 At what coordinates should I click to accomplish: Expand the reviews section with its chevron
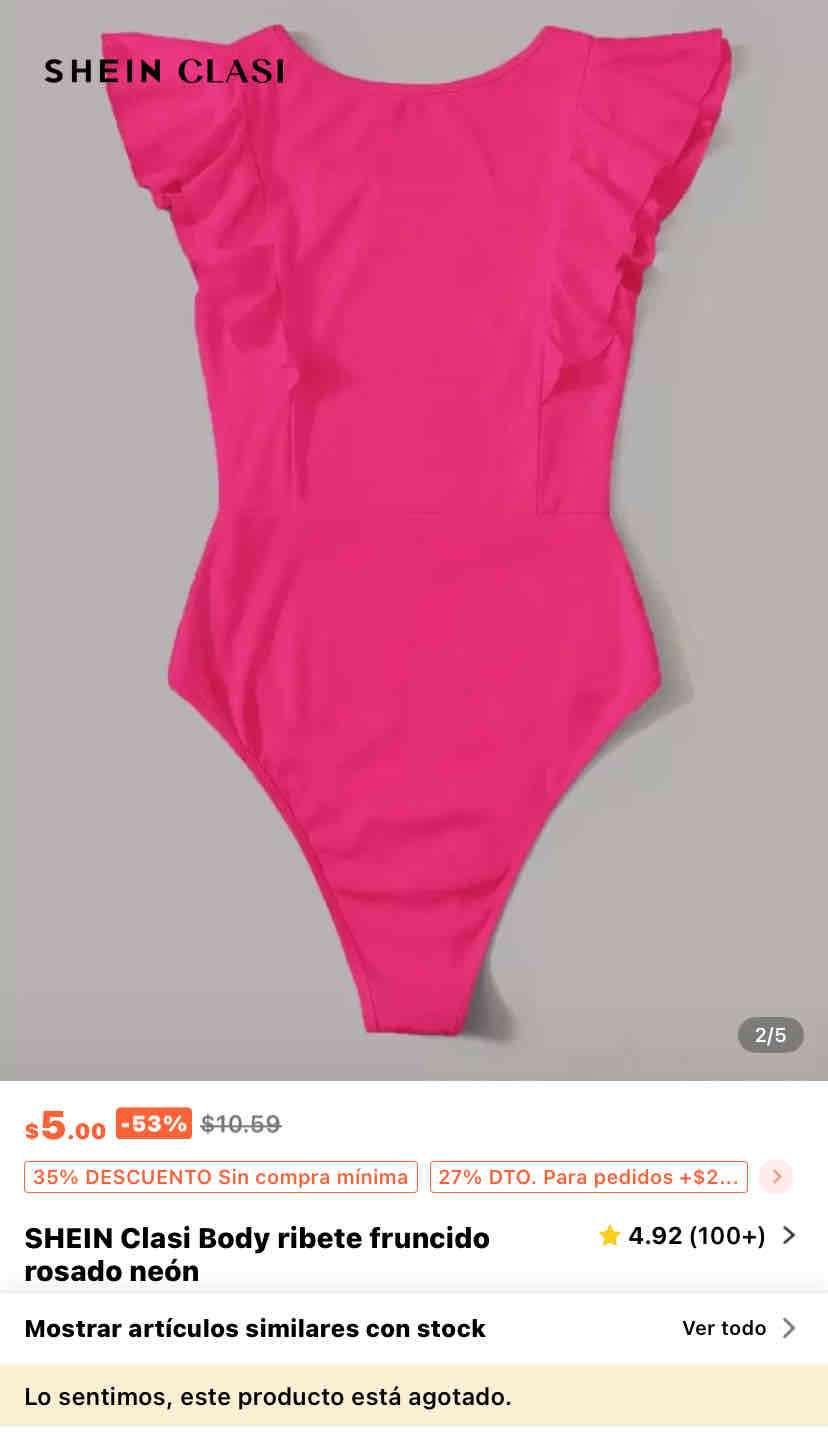click(790, 1236)
